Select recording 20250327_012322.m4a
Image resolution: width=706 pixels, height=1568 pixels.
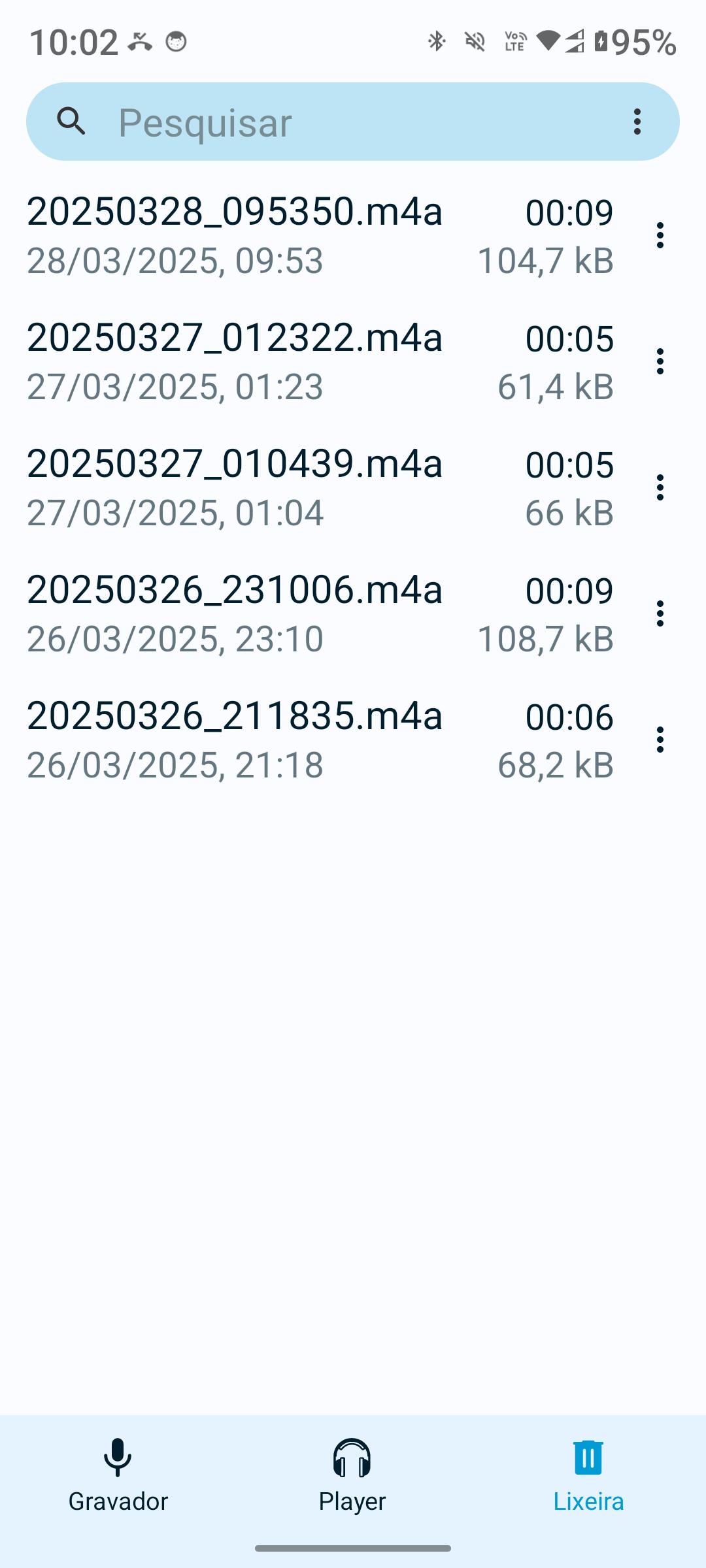pyautogui.click(x=320, y=361)
